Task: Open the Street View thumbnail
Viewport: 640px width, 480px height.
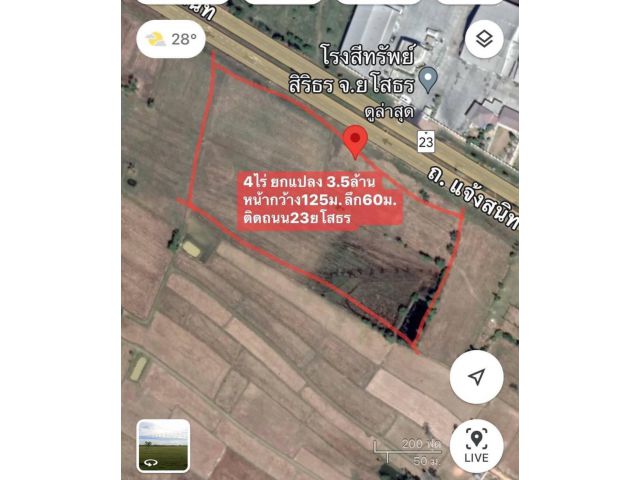Action: coord(163,445)
